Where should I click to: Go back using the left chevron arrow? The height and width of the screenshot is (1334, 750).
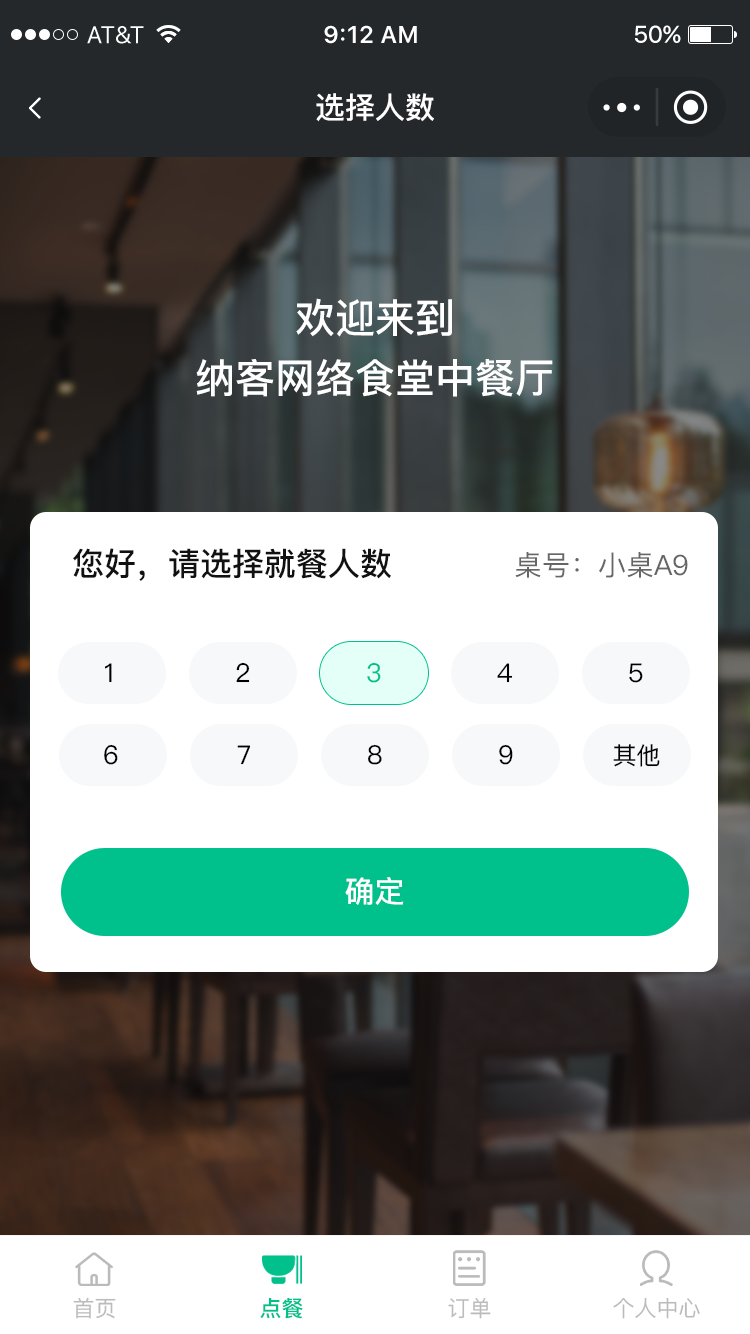pyautogui.click(x=35, y=107)
